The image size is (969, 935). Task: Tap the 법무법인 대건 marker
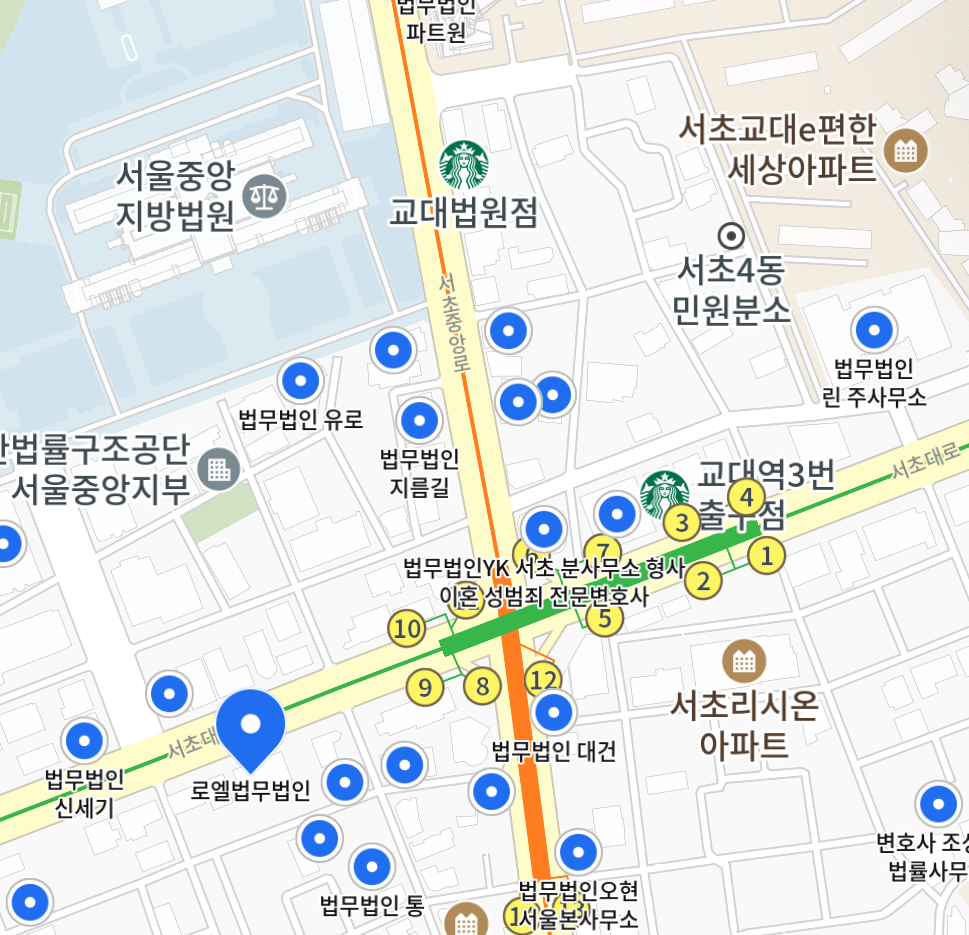click(553, 713)
